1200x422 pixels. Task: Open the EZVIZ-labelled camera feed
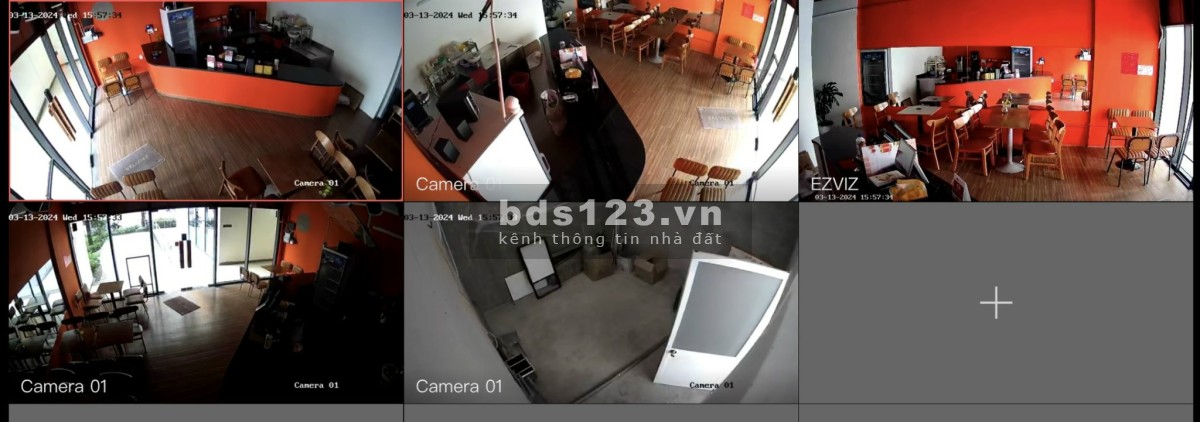(x=996, y=100)
